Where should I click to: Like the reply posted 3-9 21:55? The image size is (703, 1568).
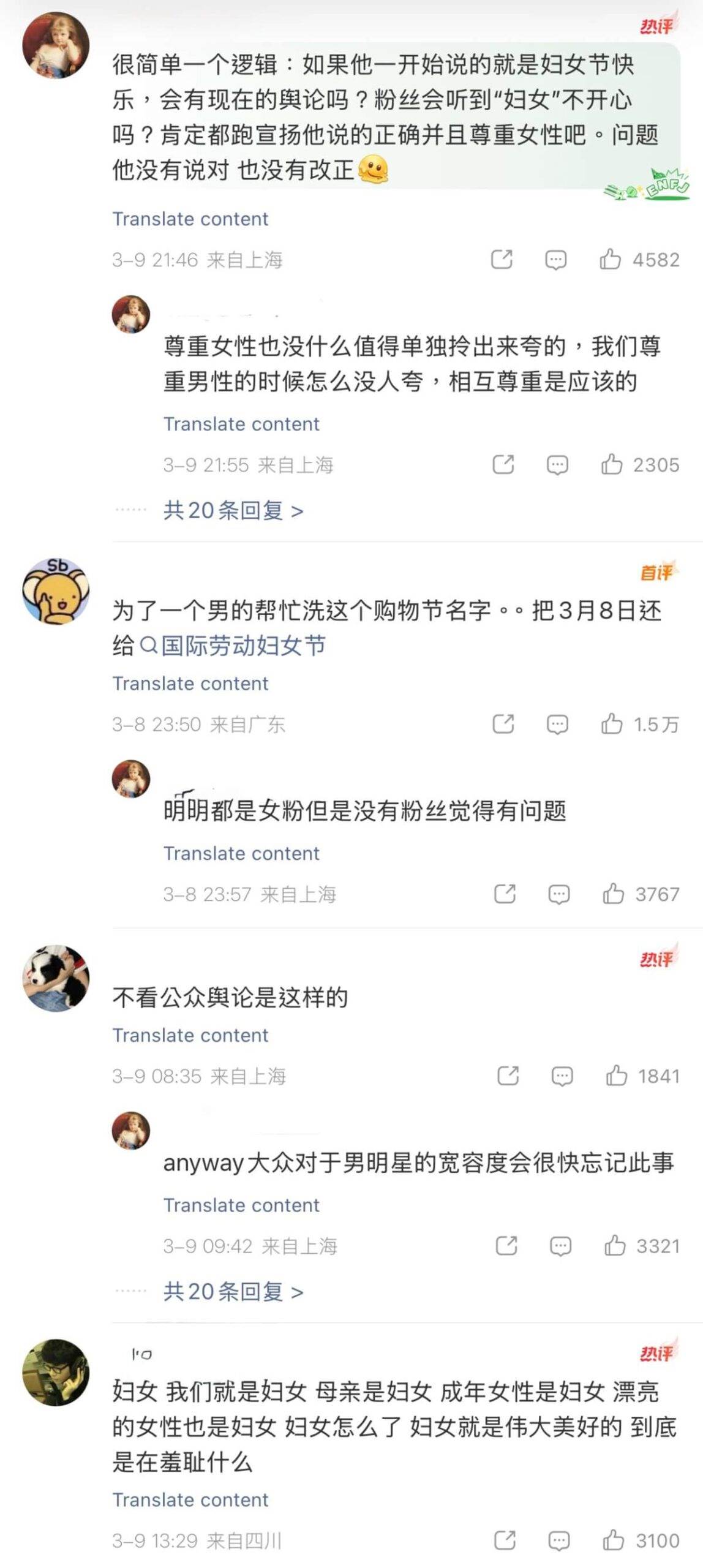pos(612,465)
